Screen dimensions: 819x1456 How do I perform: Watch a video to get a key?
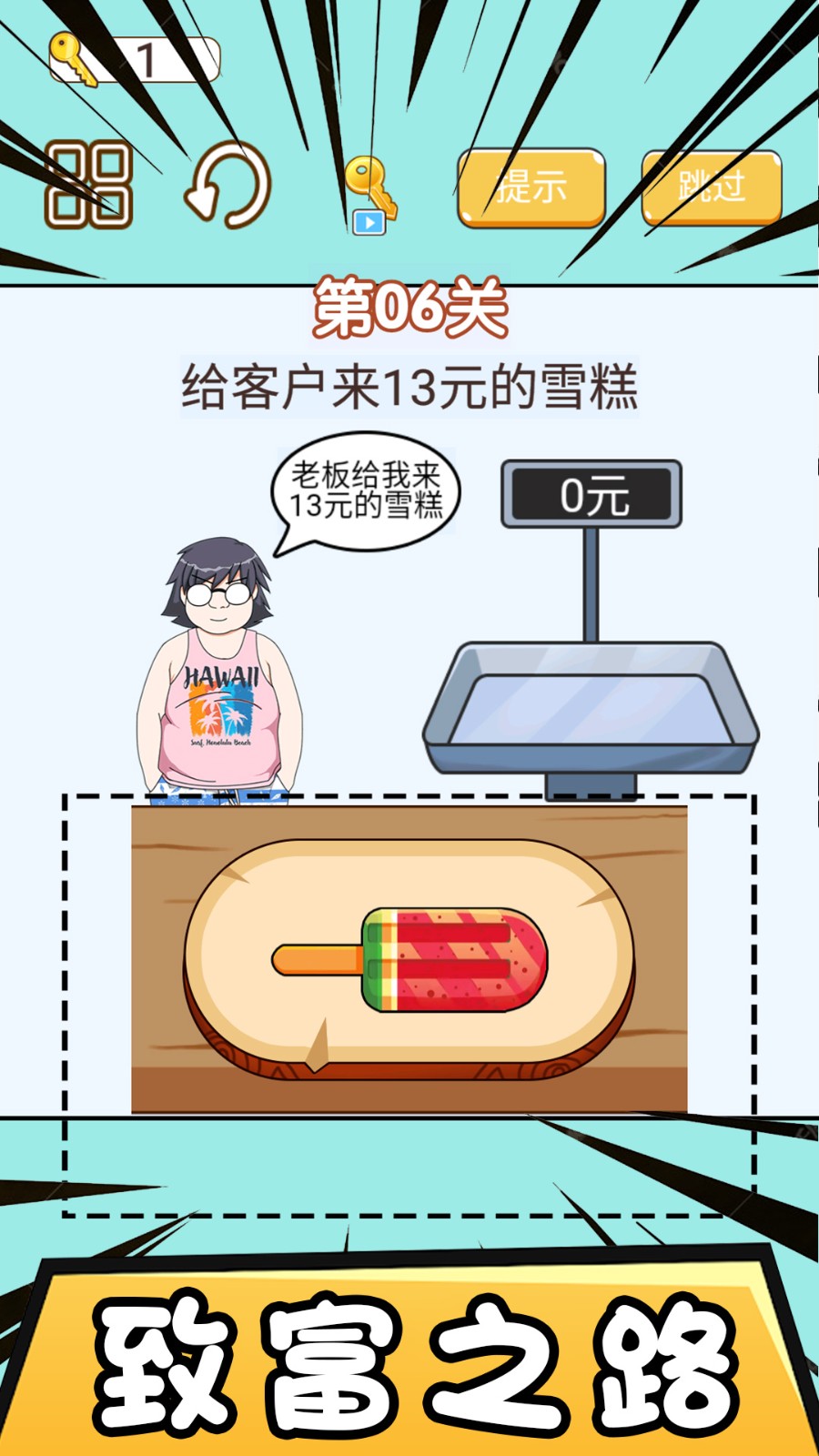click(369, 195)
